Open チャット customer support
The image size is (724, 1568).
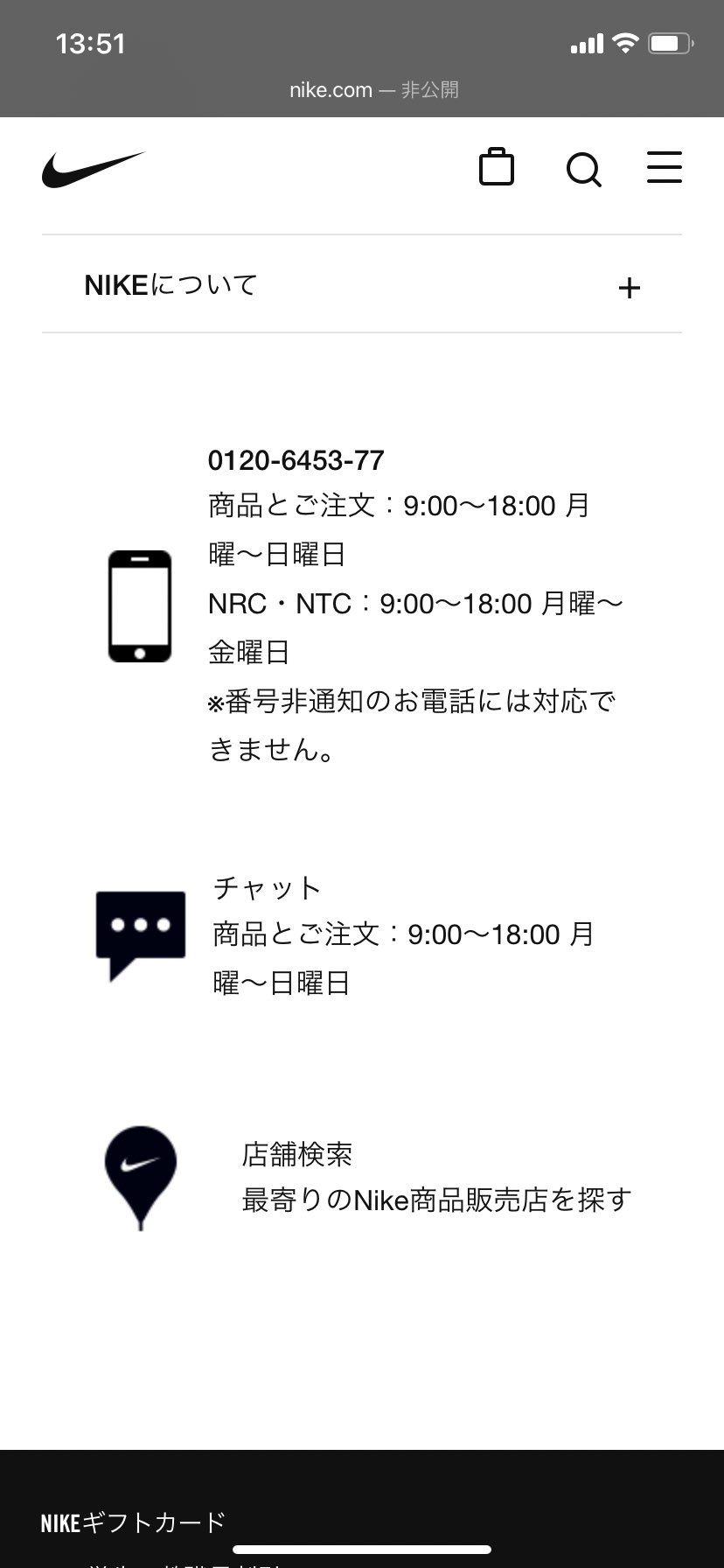267,886
